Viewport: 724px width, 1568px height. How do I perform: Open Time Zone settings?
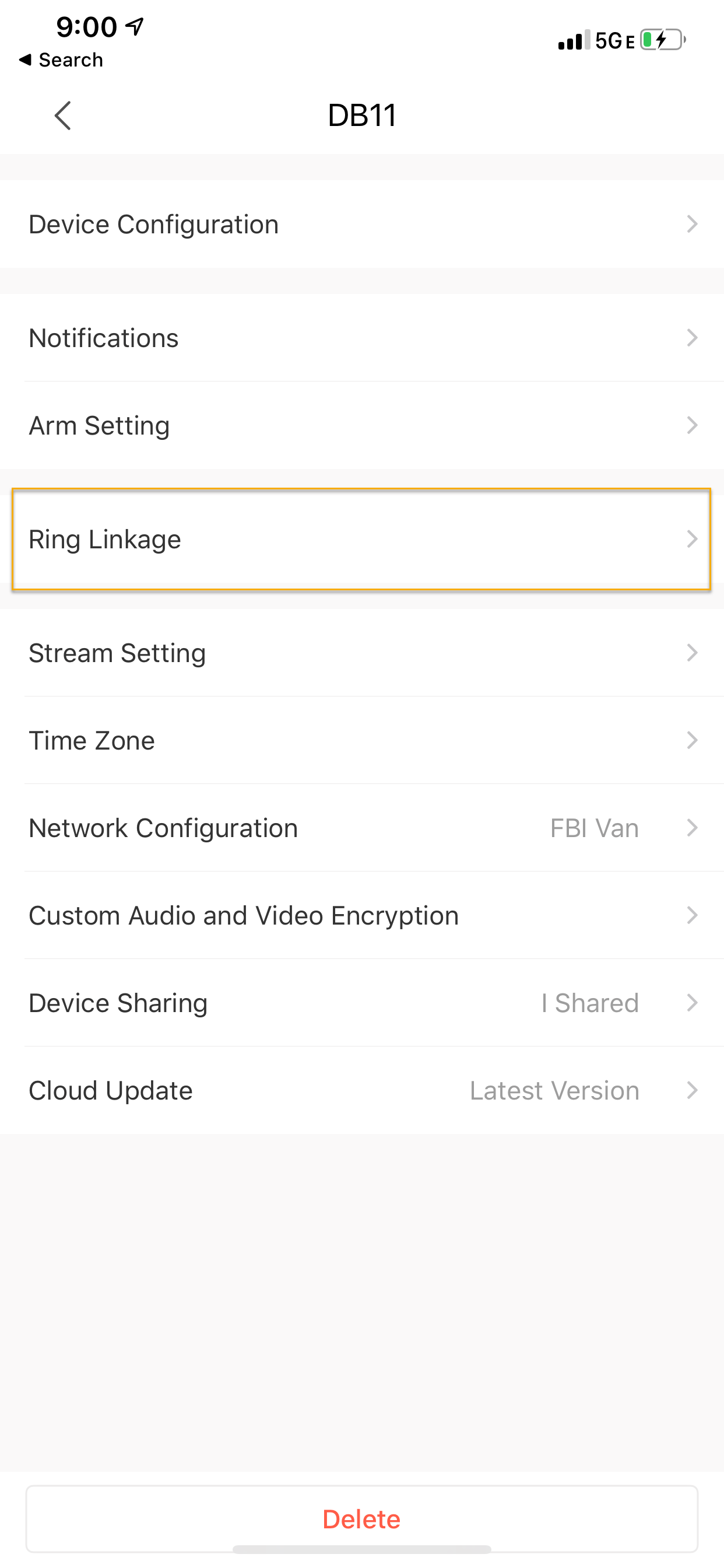[x=361, y=741]
